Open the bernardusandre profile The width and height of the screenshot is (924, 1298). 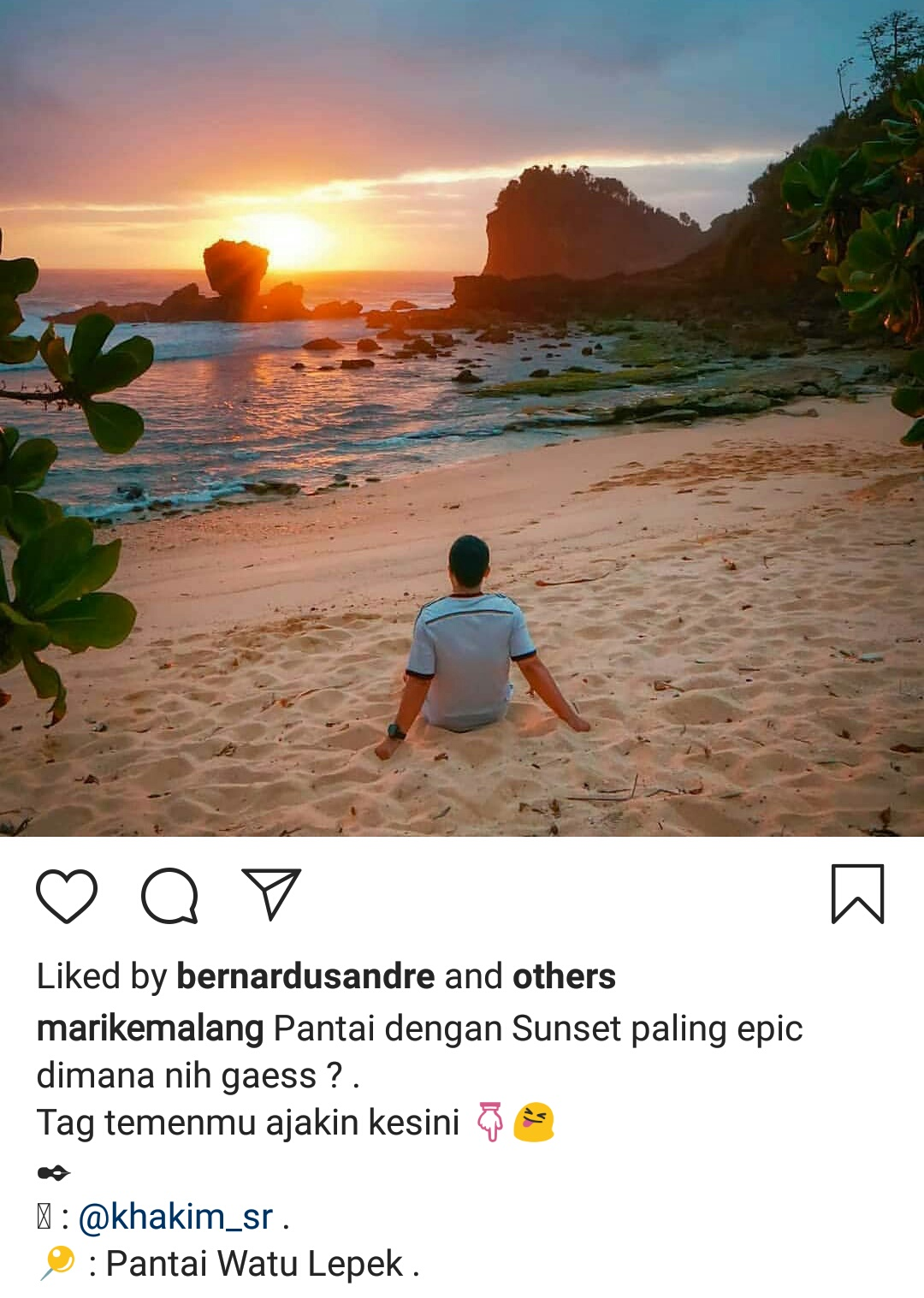305,976
